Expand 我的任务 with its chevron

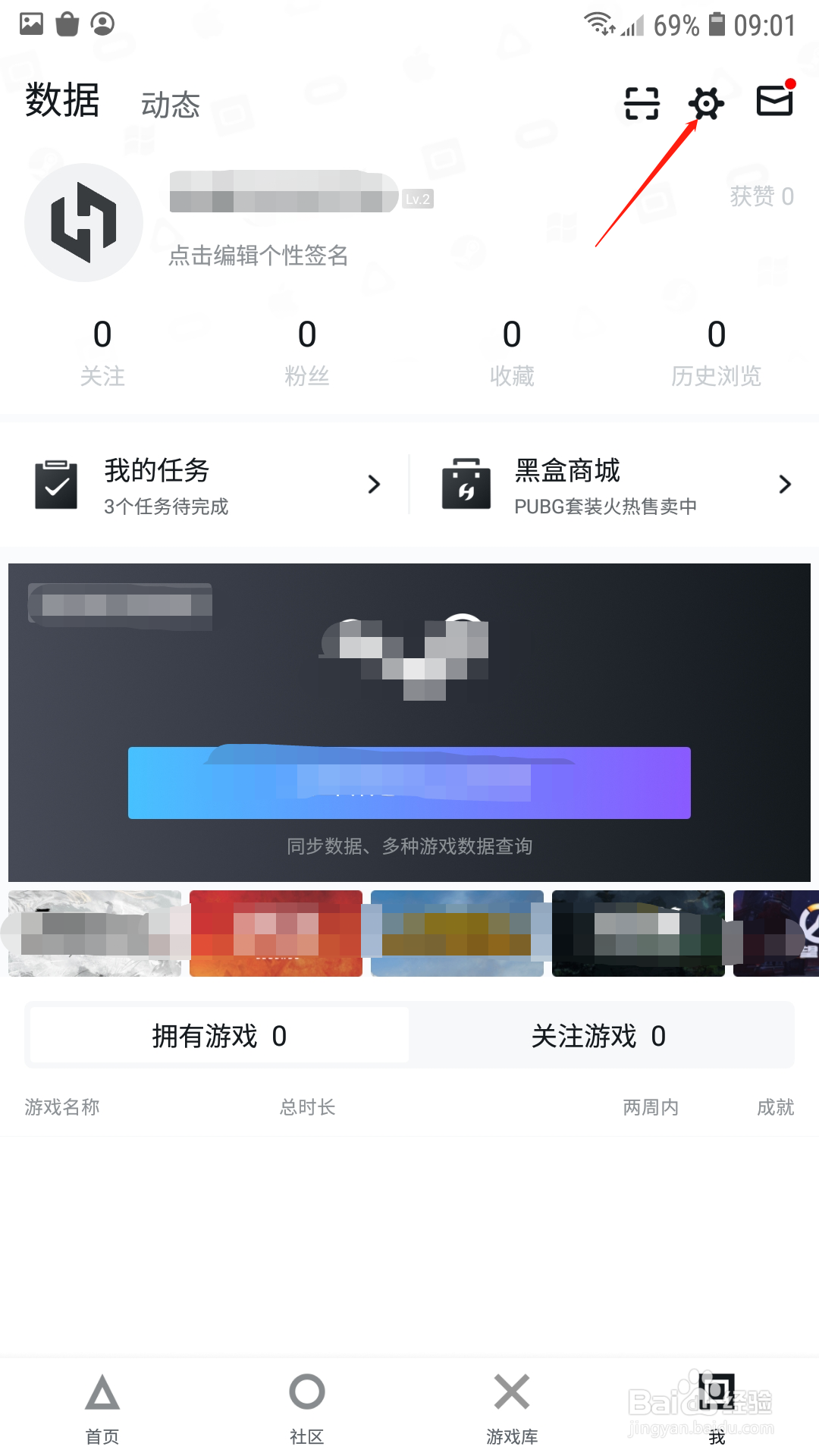pyautogui.click(x=373, y=483)
